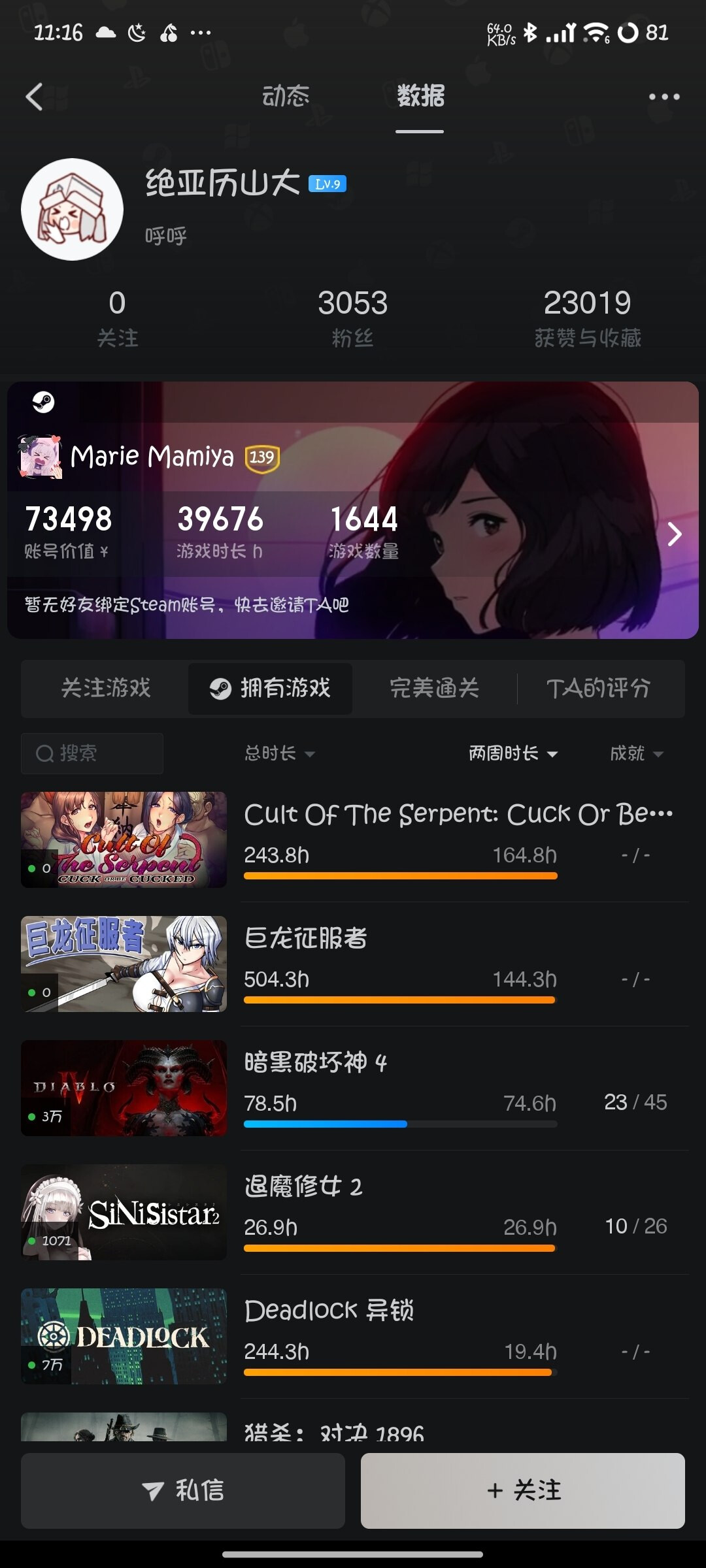
Task: Tap the 搜索 game search field
Action: [x=92, y=753]
